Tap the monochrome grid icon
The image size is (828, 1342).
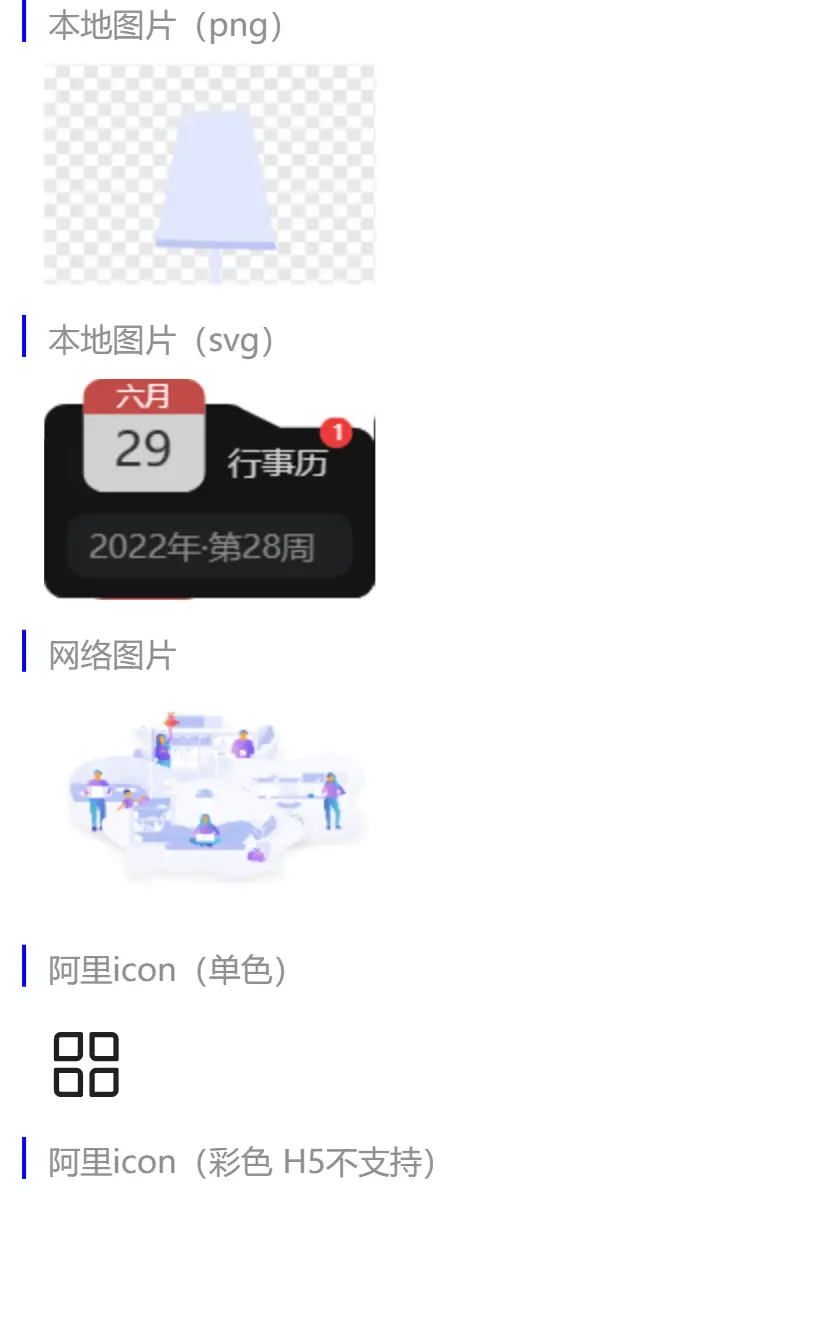click(x=86, y=1065)
